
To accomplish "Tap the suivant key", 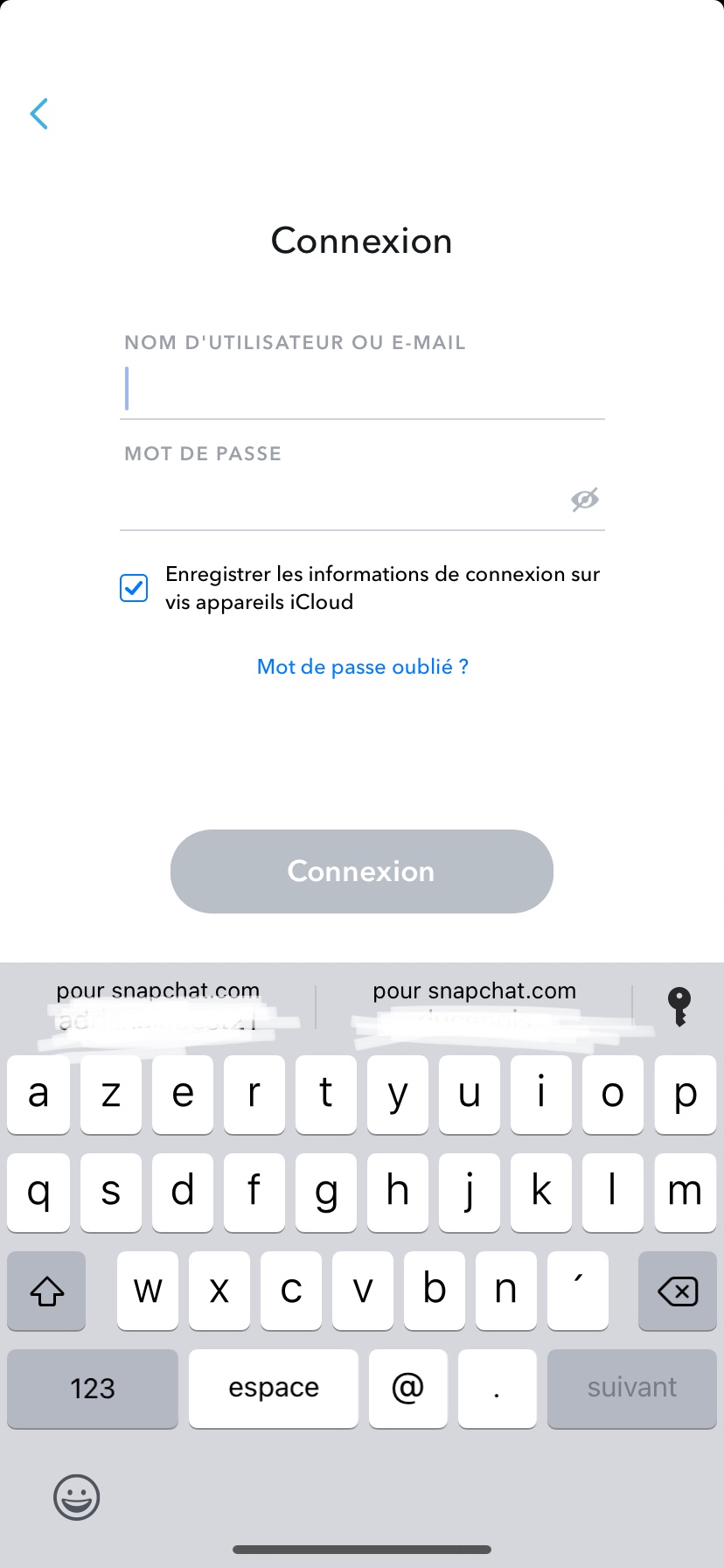I will [631, 1389].
